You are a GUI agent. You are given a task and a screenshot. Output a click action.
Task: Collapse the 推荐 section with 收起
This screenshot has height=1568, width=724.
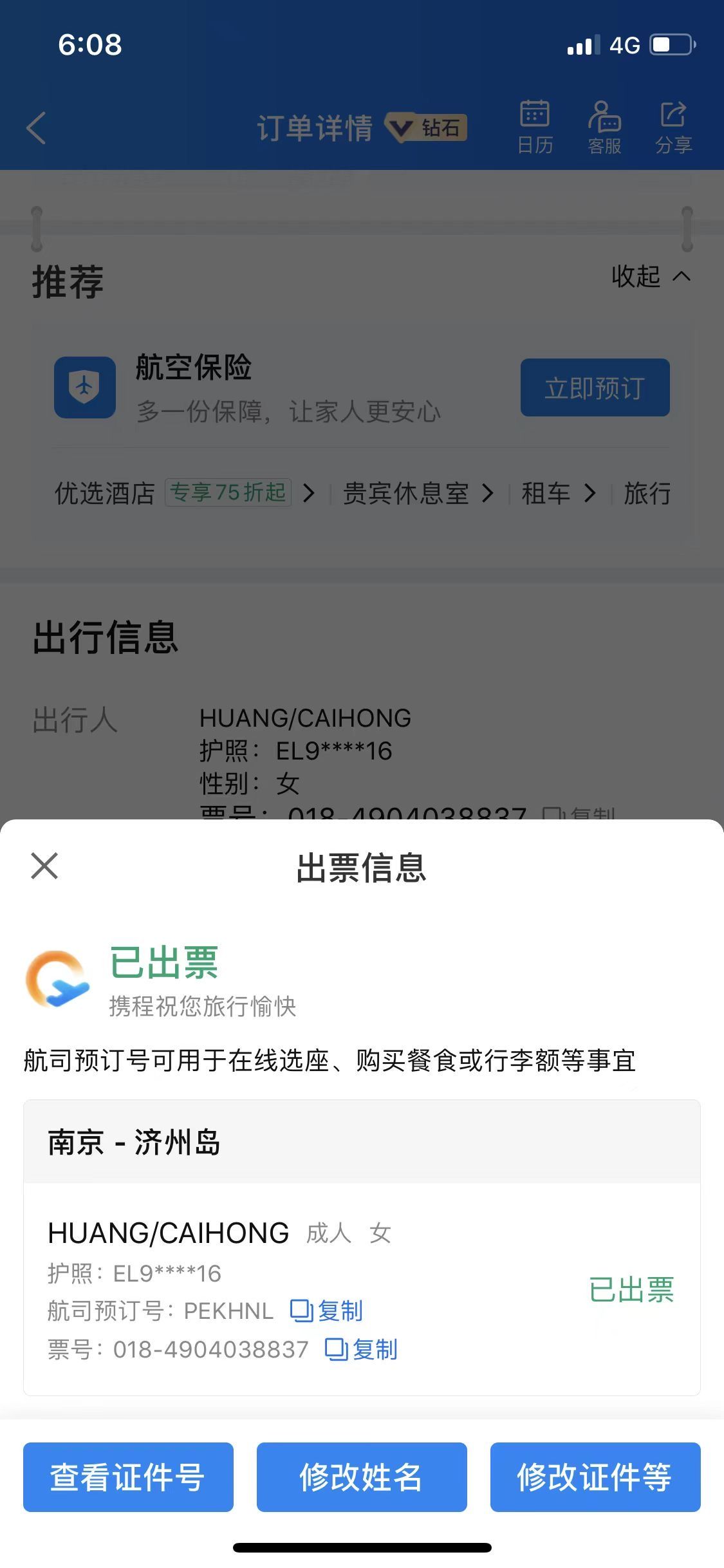pyautogui.click(x=651, y=276)
